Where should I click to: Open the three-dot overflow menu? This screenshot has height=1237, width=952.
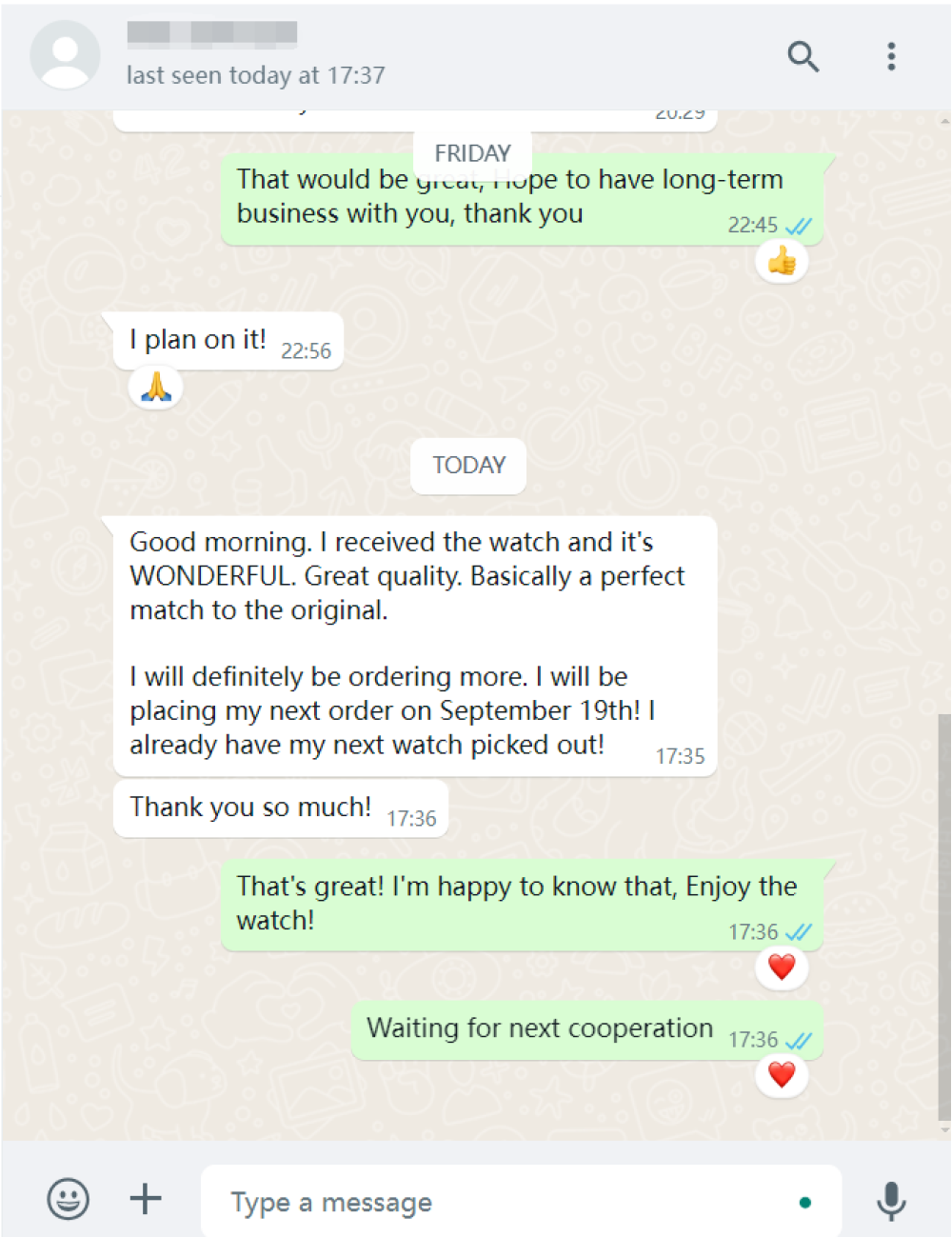[891, 57]
